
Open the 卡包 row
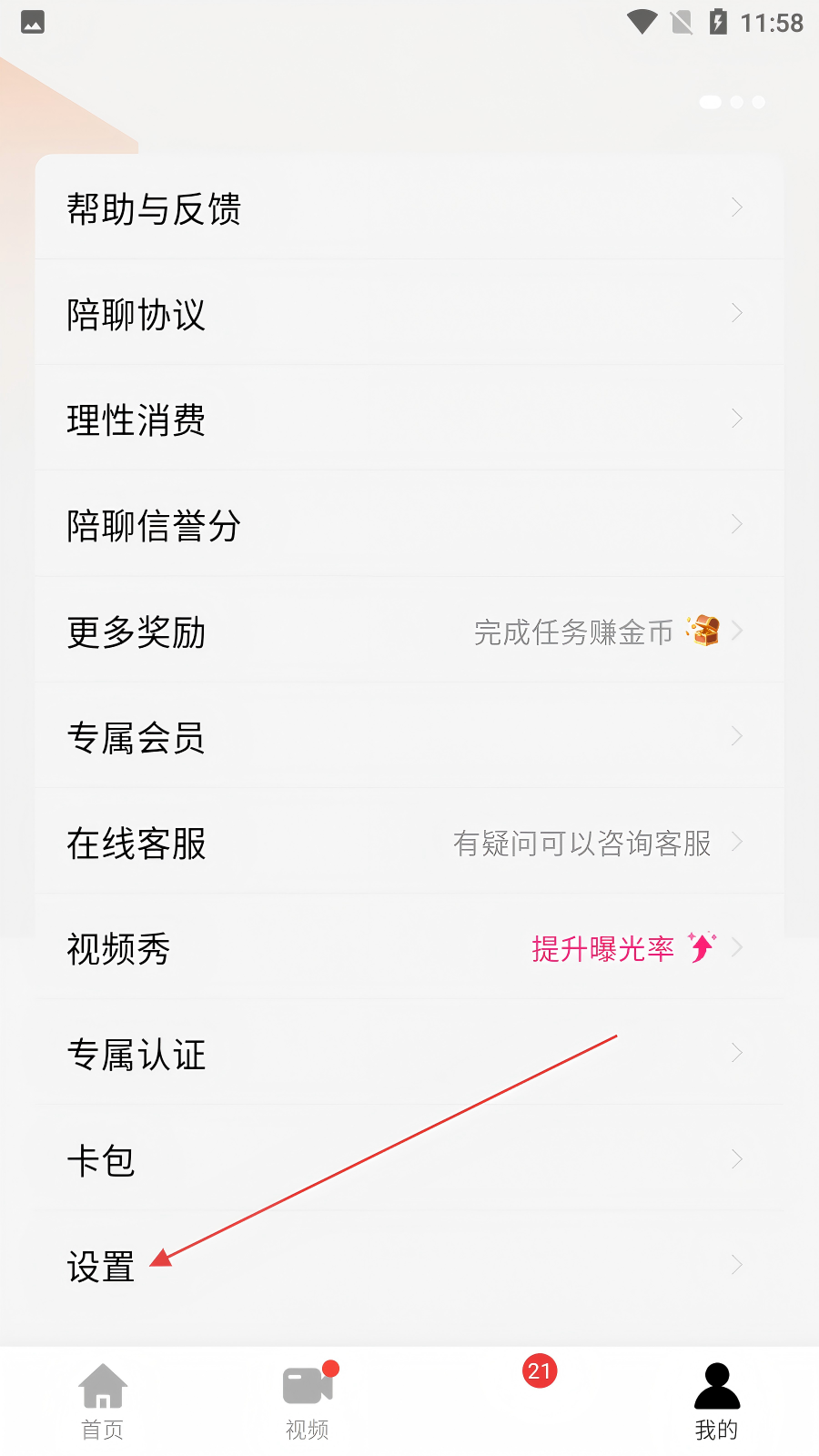[409, 1160]
